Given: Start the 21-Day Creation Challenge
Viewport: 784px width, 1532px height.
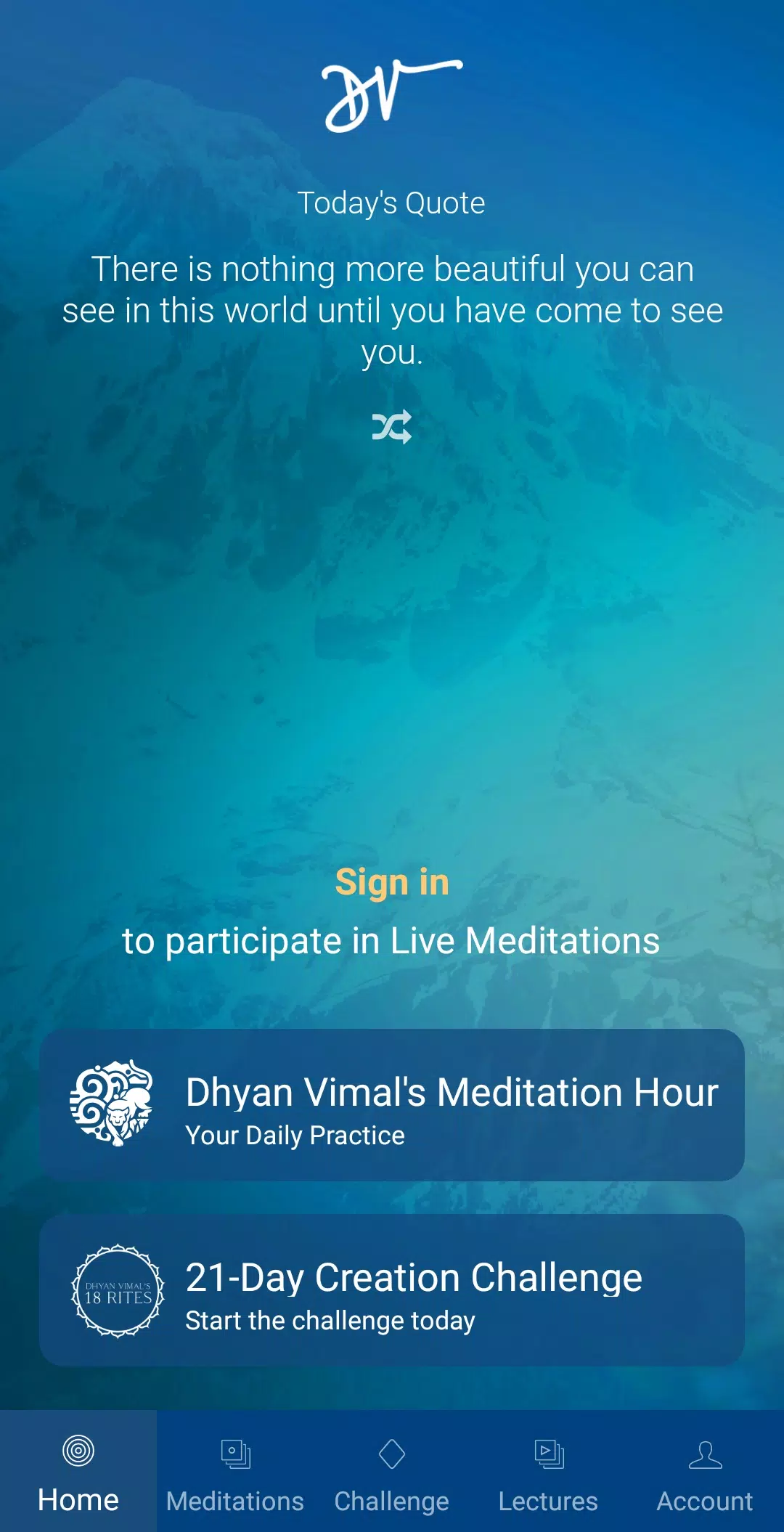Looking at the screenshot, I should click(x=392, y=1290).
